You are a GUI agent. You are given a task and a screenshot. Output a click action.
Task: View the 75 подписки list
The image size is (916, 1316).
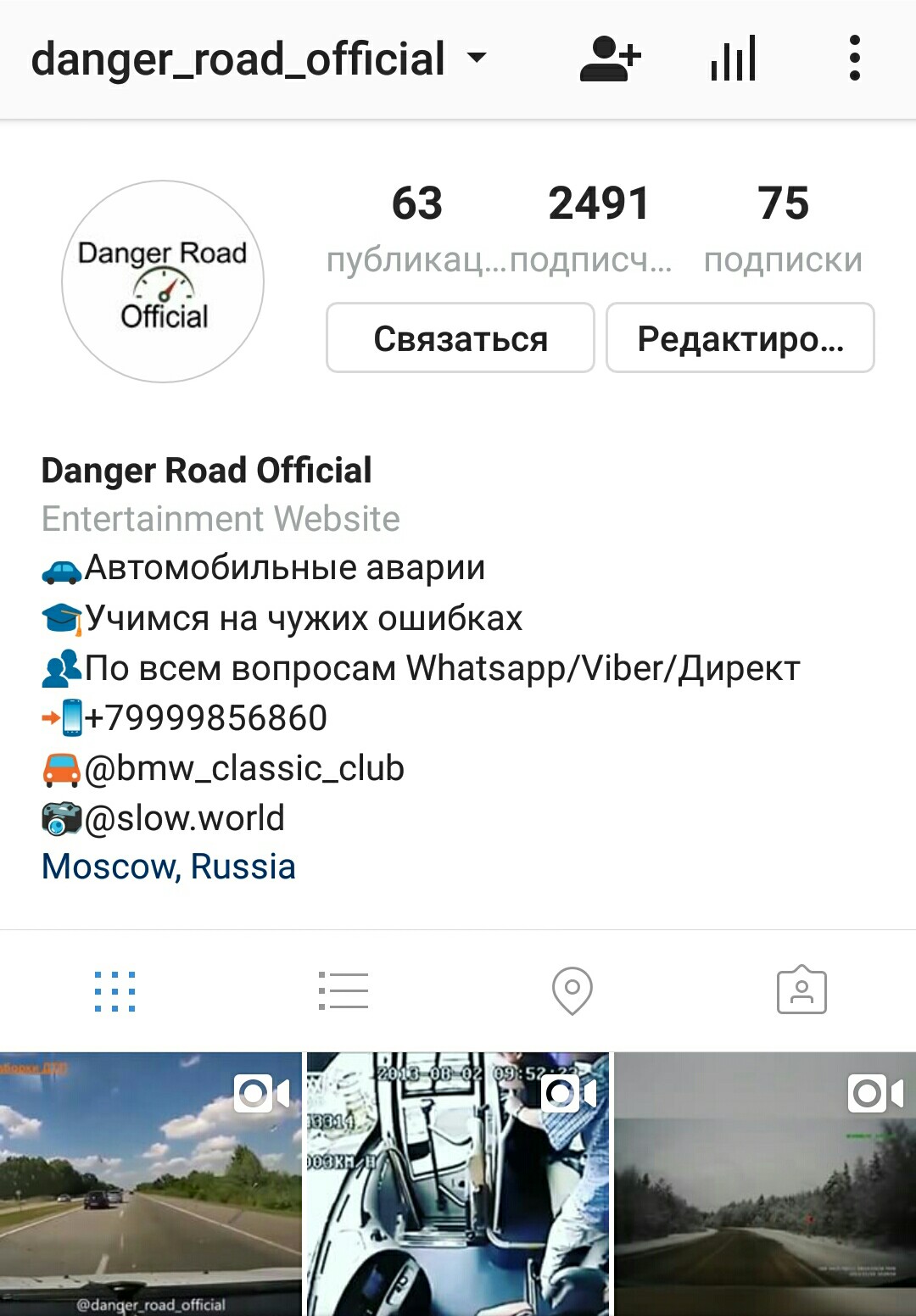click(x=783, y=226)
